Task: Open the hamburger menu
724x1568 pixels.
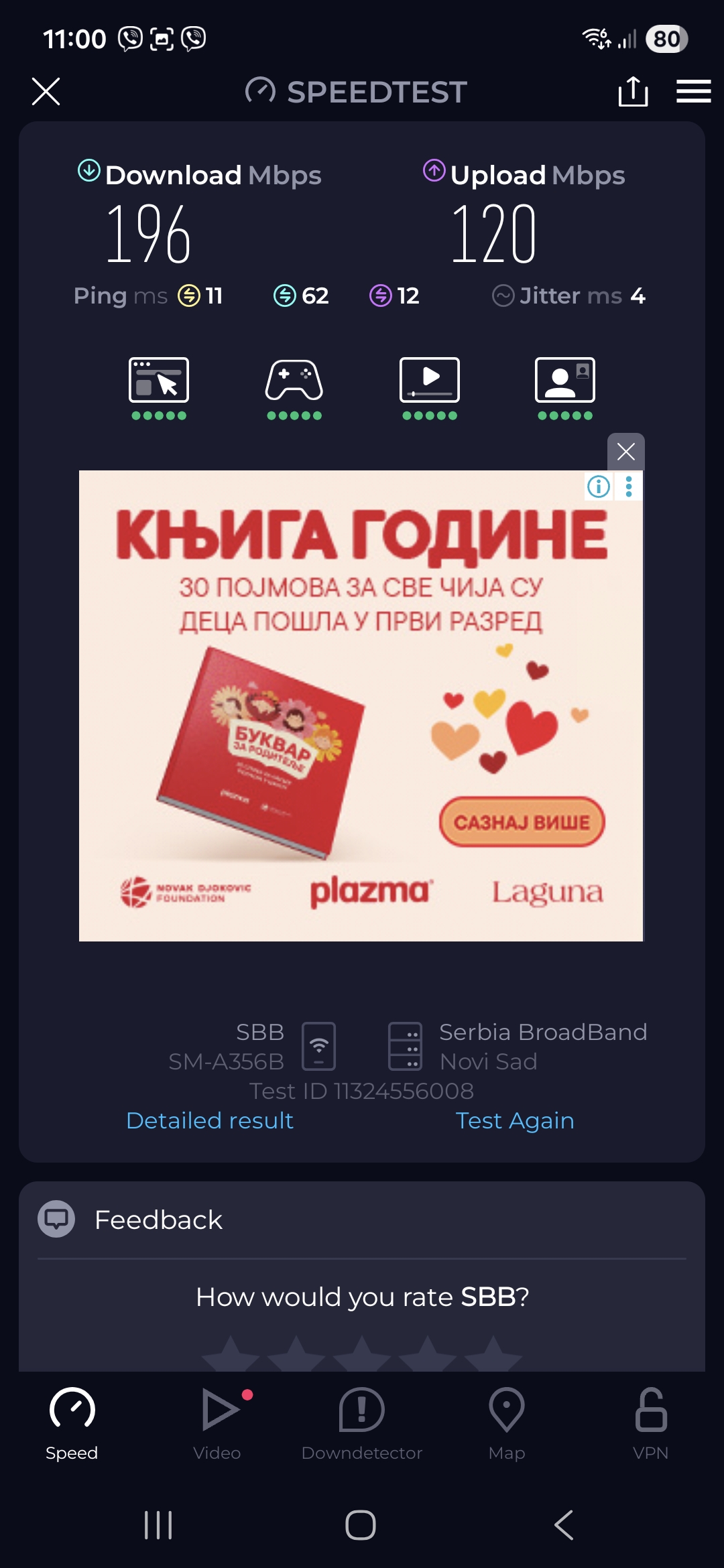Action: (693, 92)
